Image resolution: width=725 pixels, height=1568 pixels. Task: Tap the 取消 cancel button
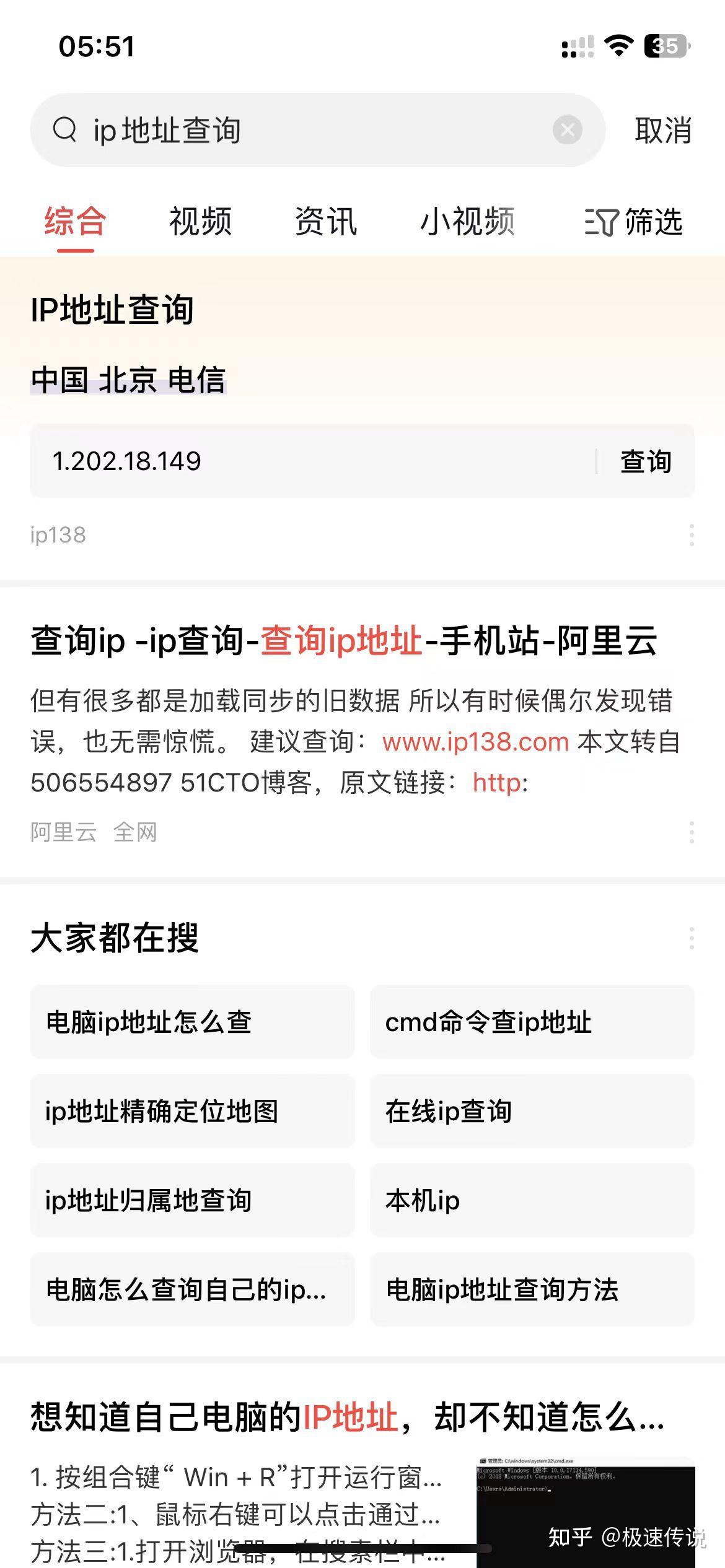pyautogui.click(x=662, y=130)
